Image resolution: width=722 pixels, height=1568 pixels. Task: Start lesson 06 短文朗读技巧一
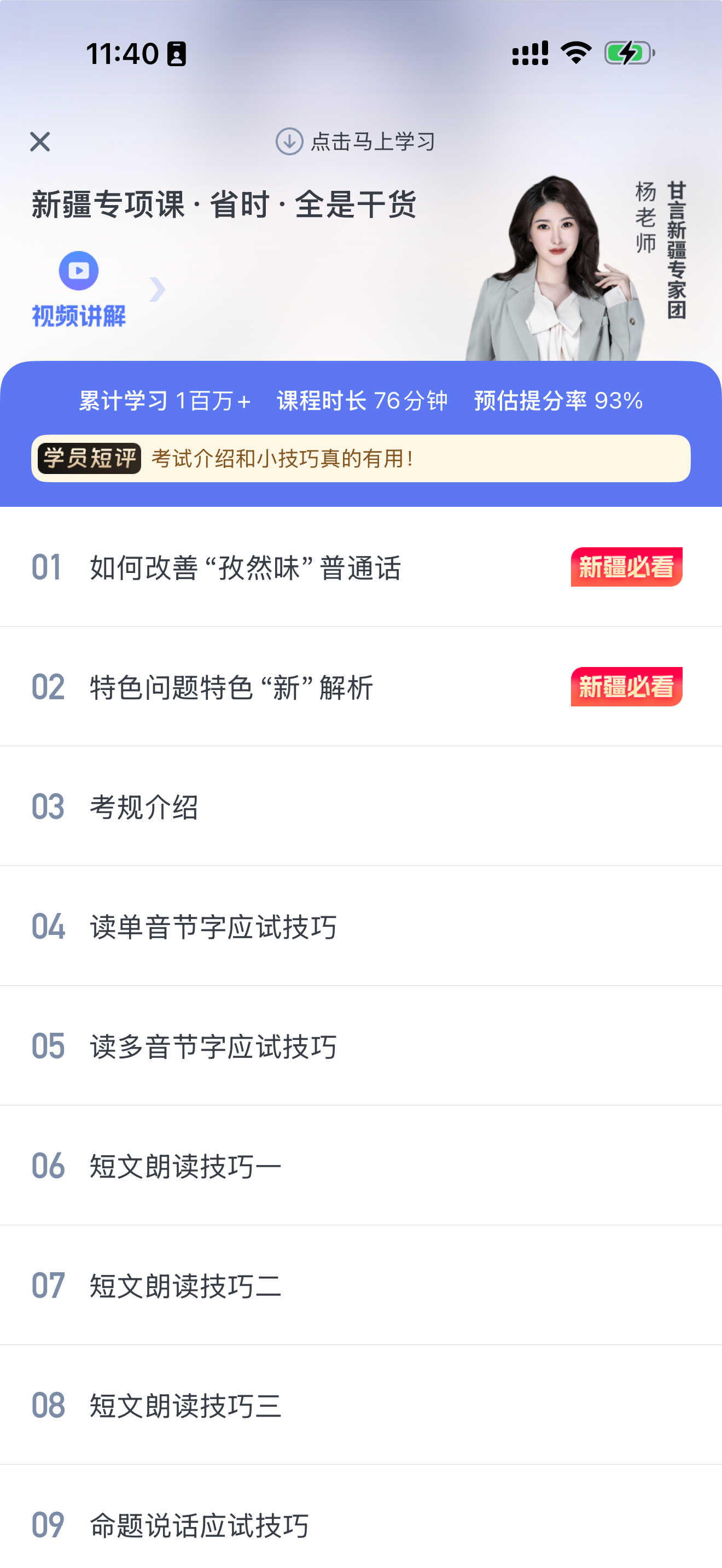tap(185, 1166)
